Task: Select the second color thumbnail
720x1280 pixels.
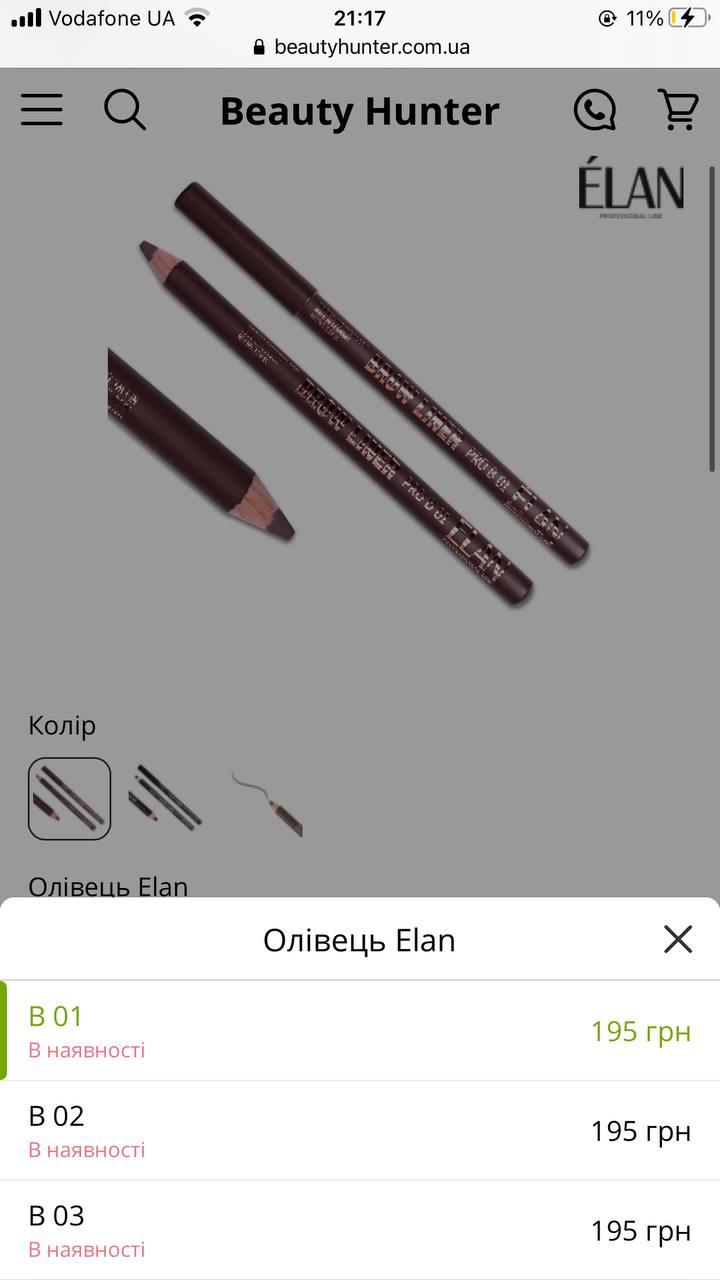Action: pyautogui.click(x=166, y=798)
